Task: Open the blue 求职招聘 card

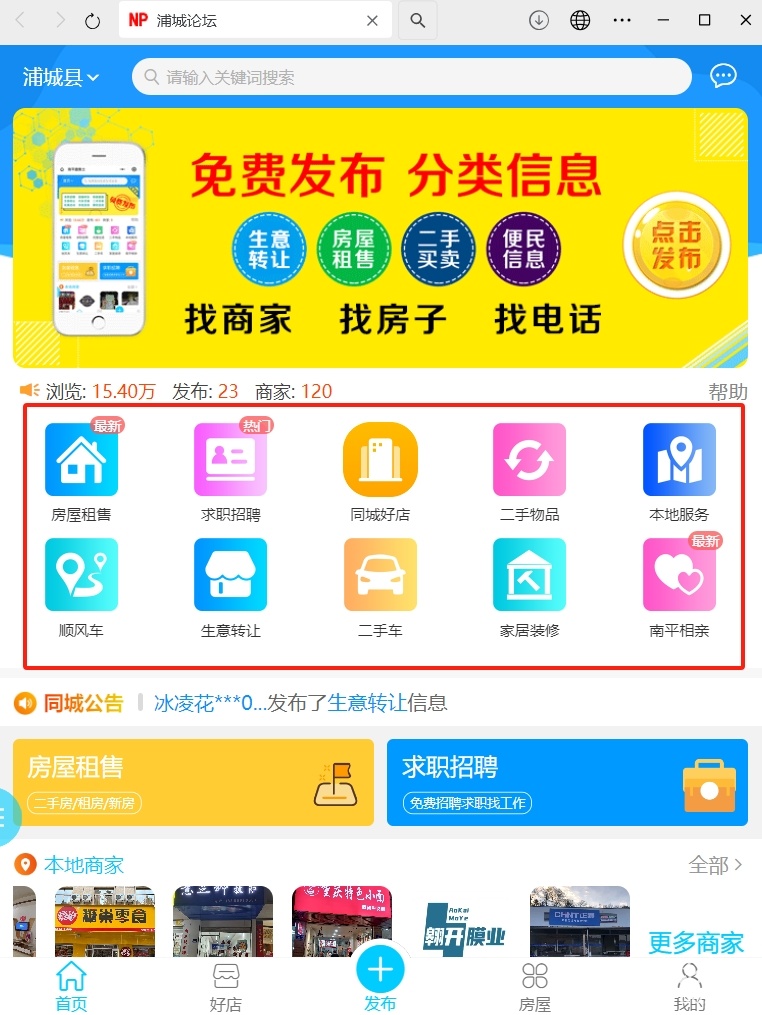Action: coord(567,782)
